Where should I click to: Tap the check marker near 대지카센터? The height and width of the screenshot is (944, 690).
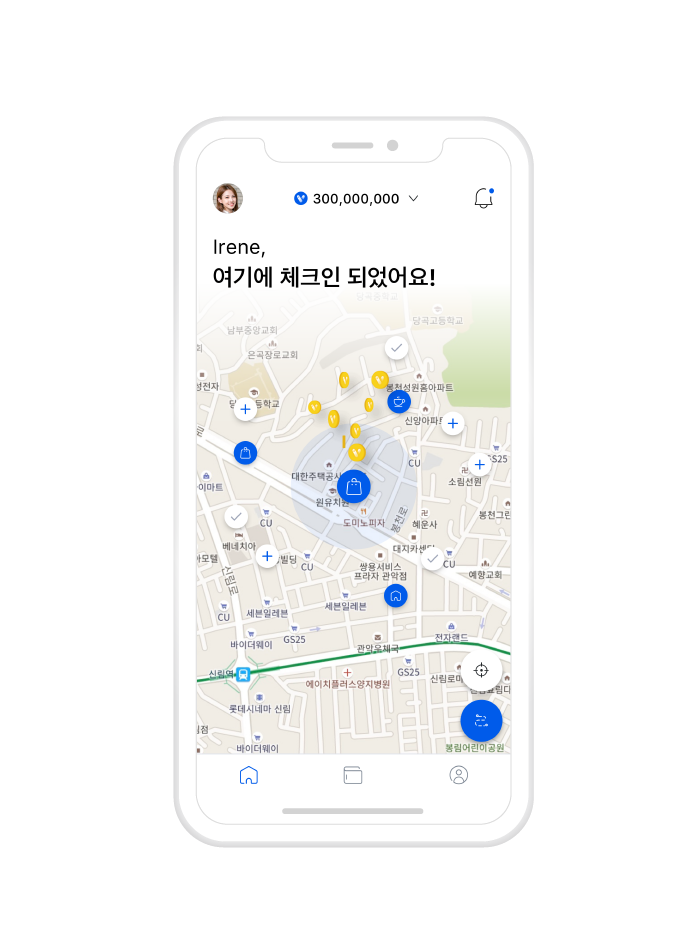(432, 559)
